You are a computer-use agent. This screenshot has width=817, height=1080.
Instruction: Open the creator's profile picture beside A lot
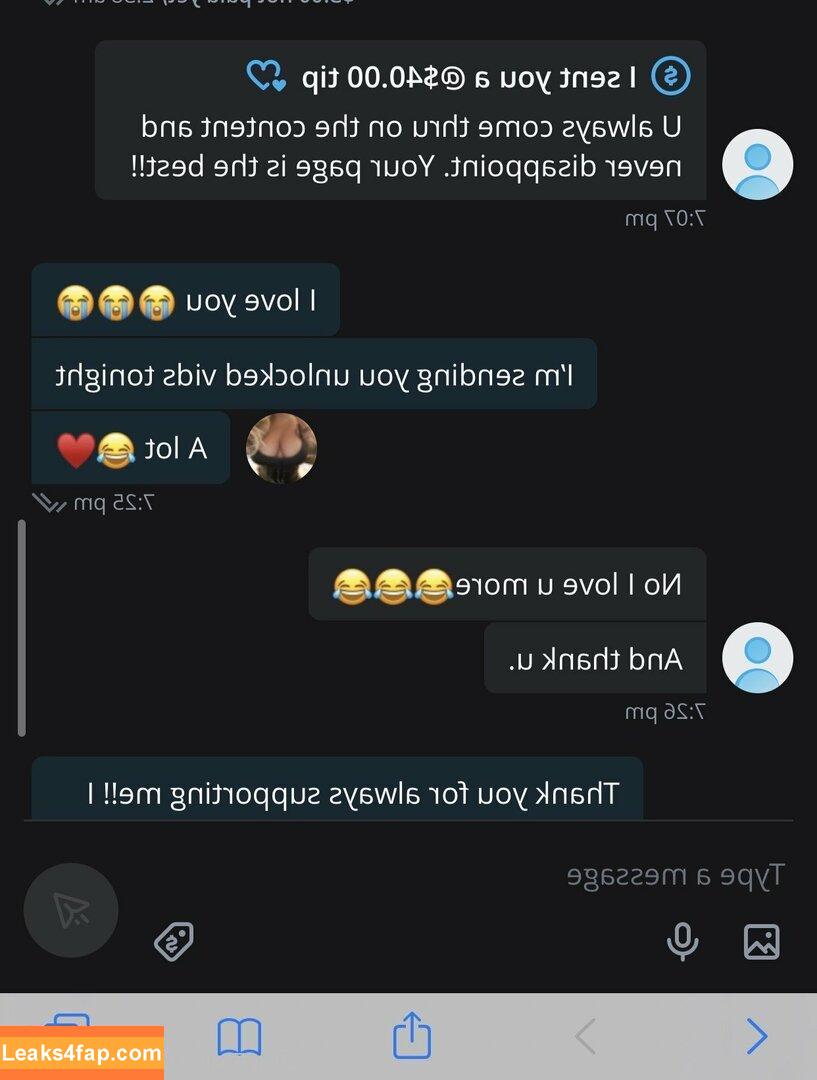pyautogui.click(x=281, y=449)
